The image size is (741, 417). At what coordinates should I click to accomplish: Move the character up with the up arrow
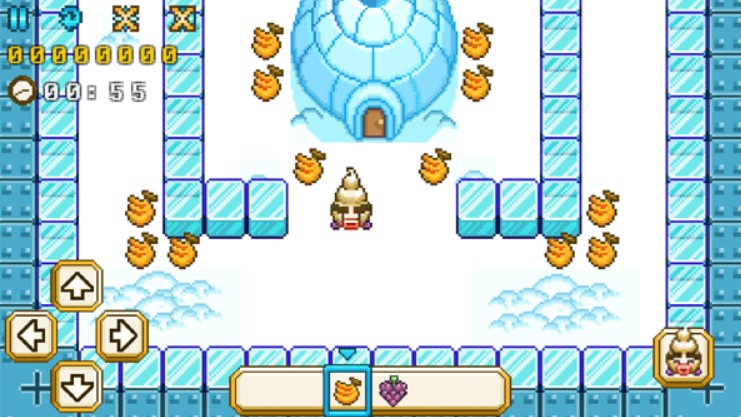tap(76, 288)
